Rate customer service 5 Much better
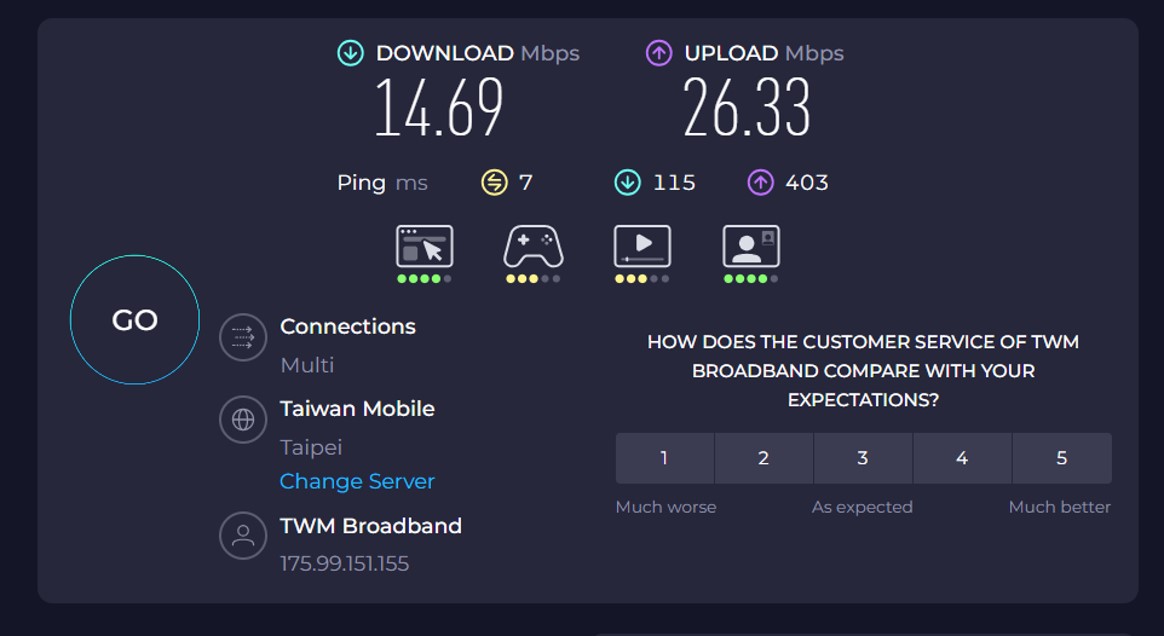This screenshot has height=636, width=1164. pos(1061,458)
